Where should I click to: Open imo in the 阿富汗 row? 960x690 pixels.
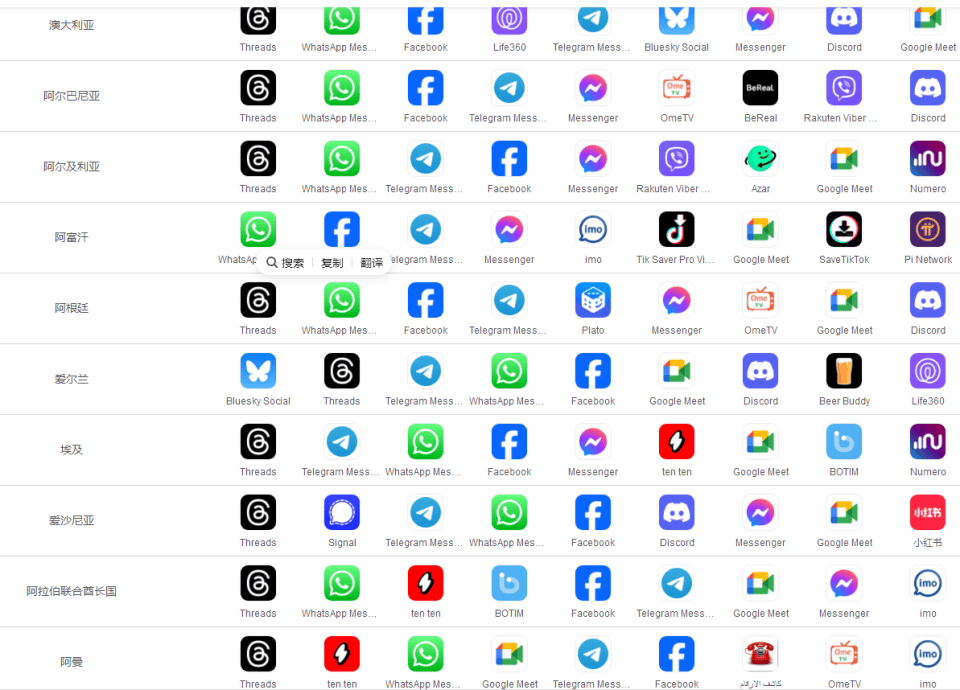[593, 231]
